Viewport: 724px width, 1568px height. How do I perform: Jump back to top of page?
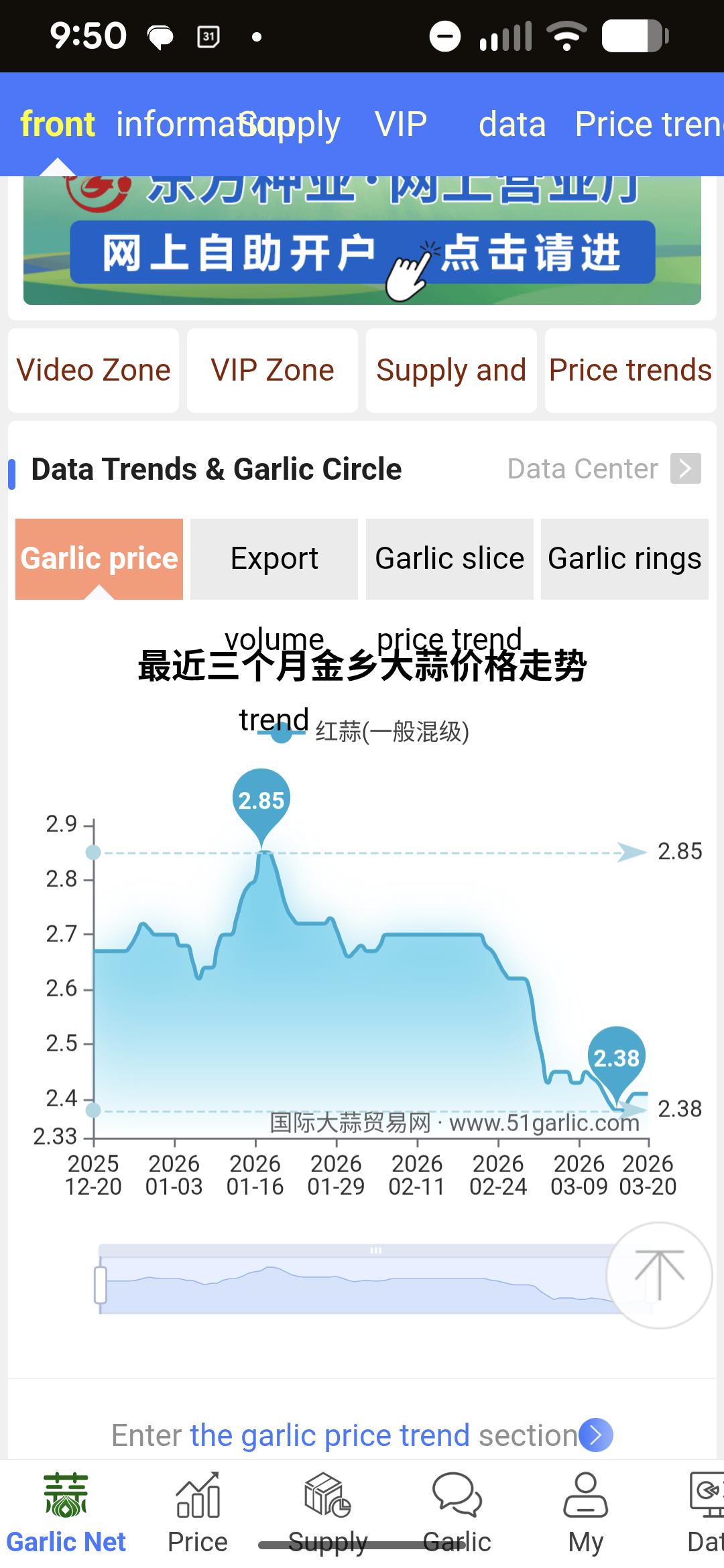pos(660,1275)
